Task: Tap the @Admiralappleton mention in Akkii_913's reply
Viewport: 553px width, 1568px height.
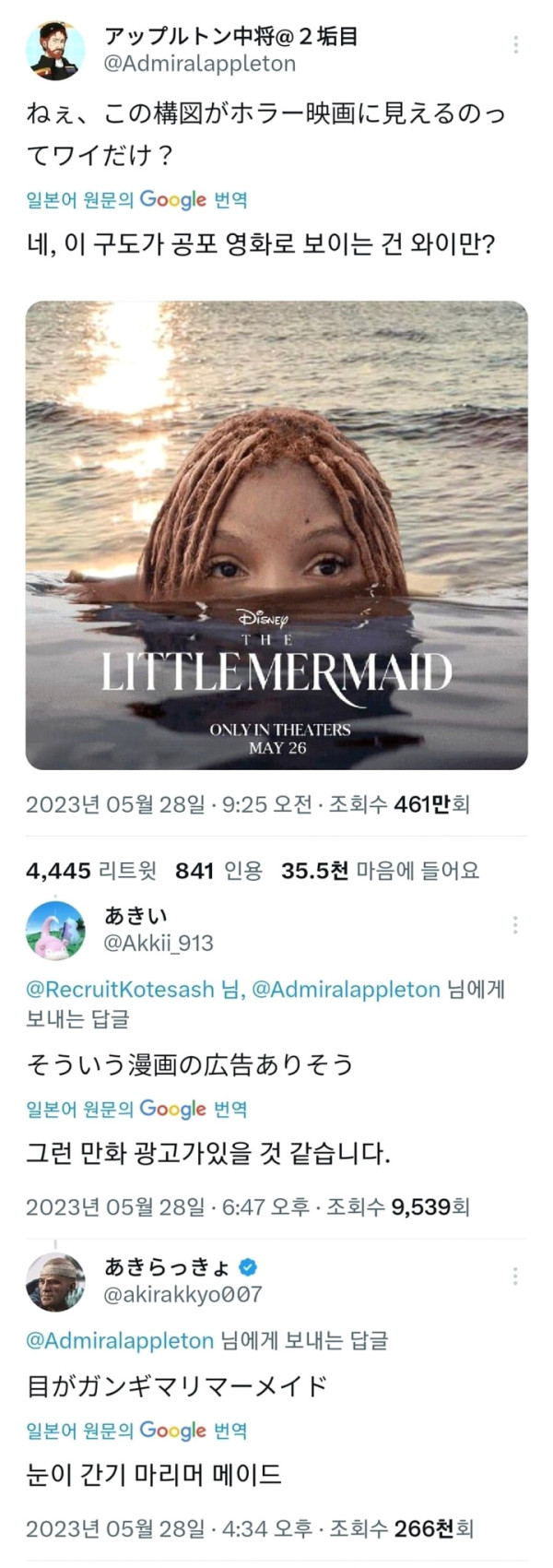Action: coord(346,990)
